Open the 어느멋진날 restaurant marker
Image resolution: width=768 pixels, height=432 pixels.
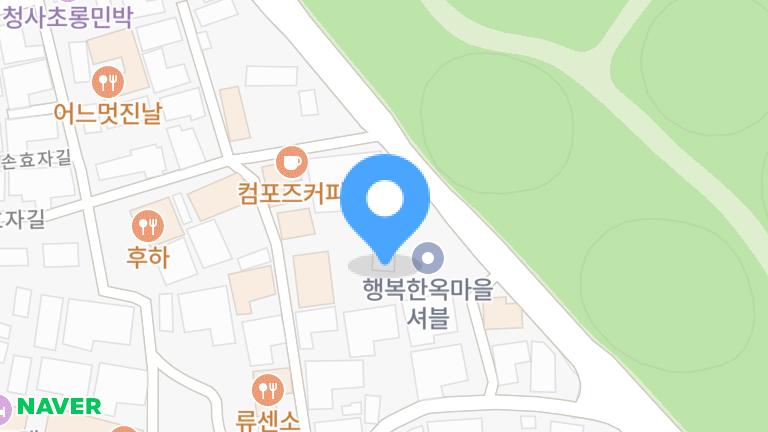tap(107, 80)
